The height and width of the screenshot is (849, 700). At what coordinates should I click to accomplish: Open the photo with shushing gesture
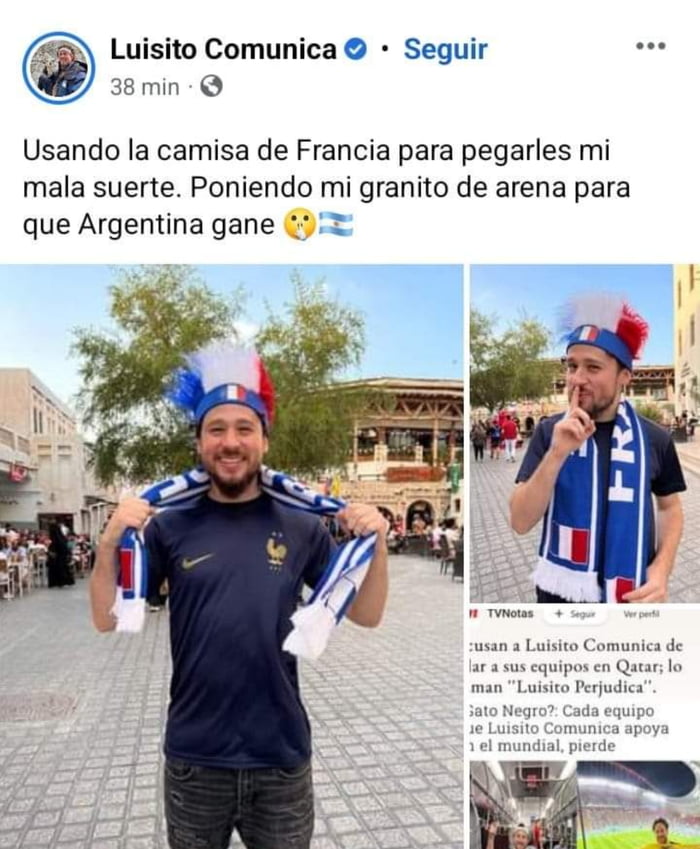(x=585, y=433)
